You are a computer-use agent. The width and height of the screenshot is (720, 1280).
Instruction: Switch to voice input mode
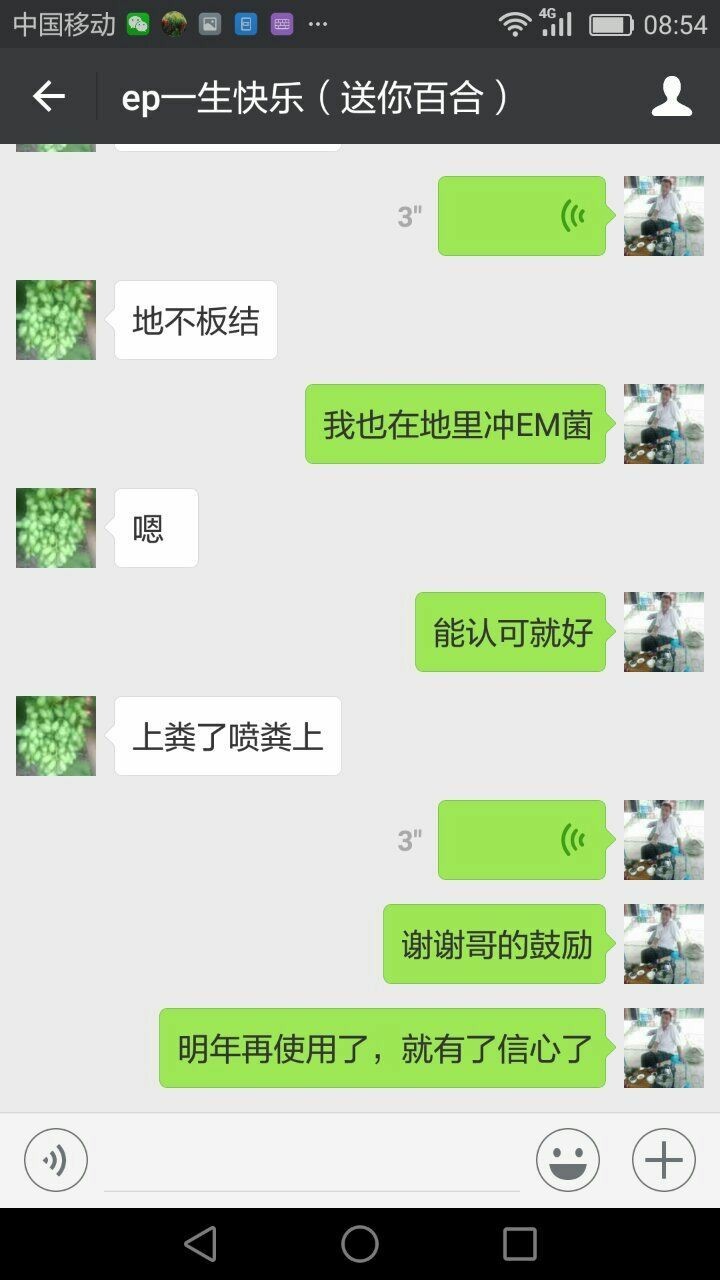[x=56, y=1160]
